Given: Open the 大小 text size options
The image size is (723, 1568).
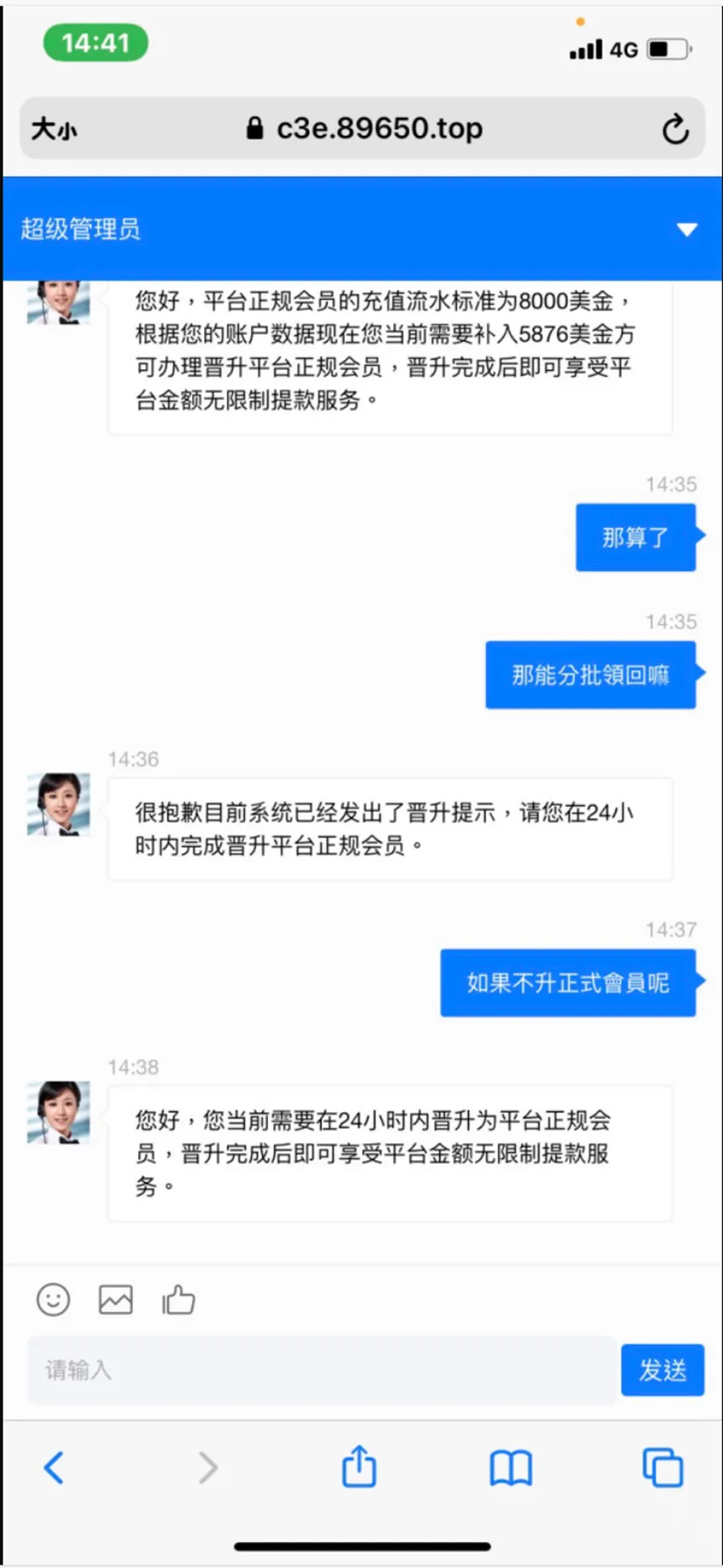Looking at the screenshot, I should pyautogui.click(x=54, y=129).
